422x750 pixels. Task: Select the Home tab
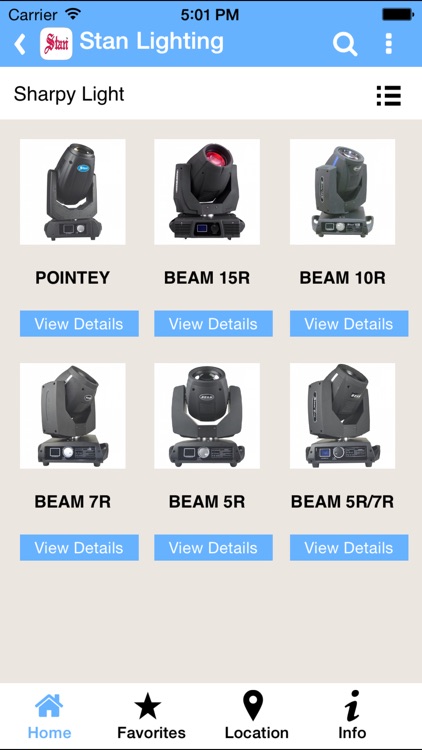click(x=49, y=716)
